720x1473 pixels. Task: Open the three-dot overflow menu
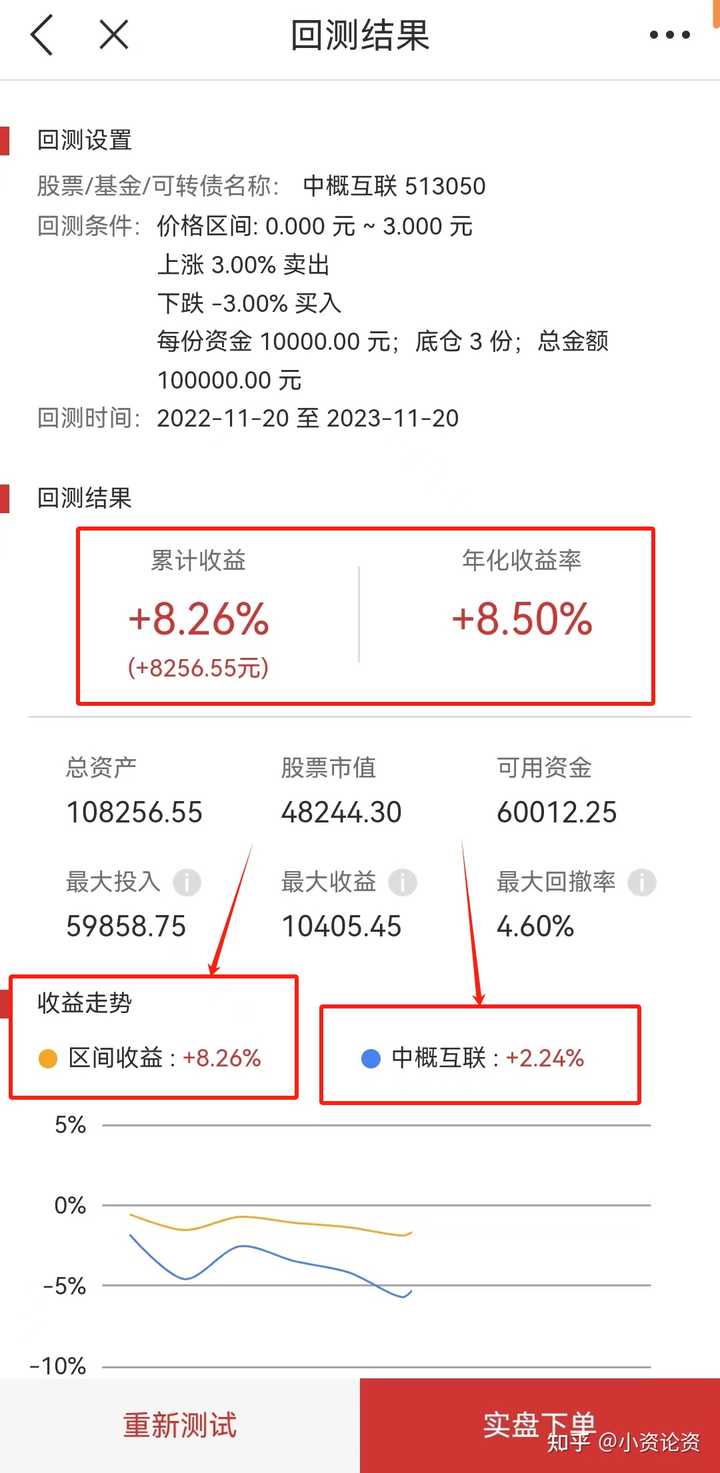pos(668,35)
